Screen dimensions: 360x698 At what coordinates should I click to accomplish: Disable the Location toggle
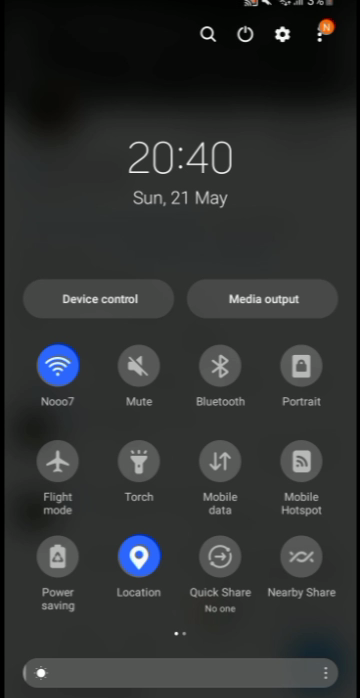(x=139, y=556)
